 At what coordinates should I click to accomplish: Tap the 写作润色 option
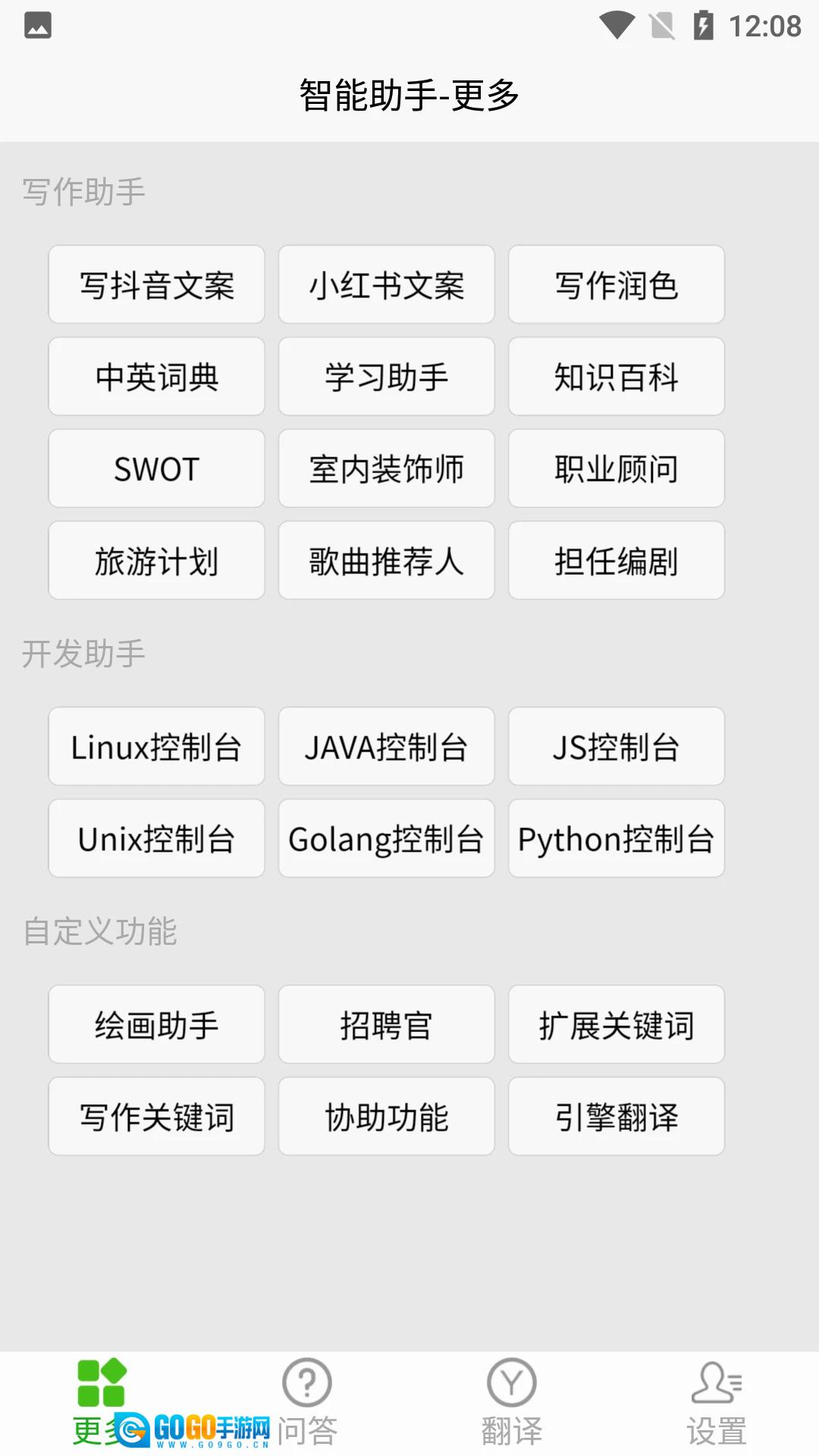coord(616,284)
